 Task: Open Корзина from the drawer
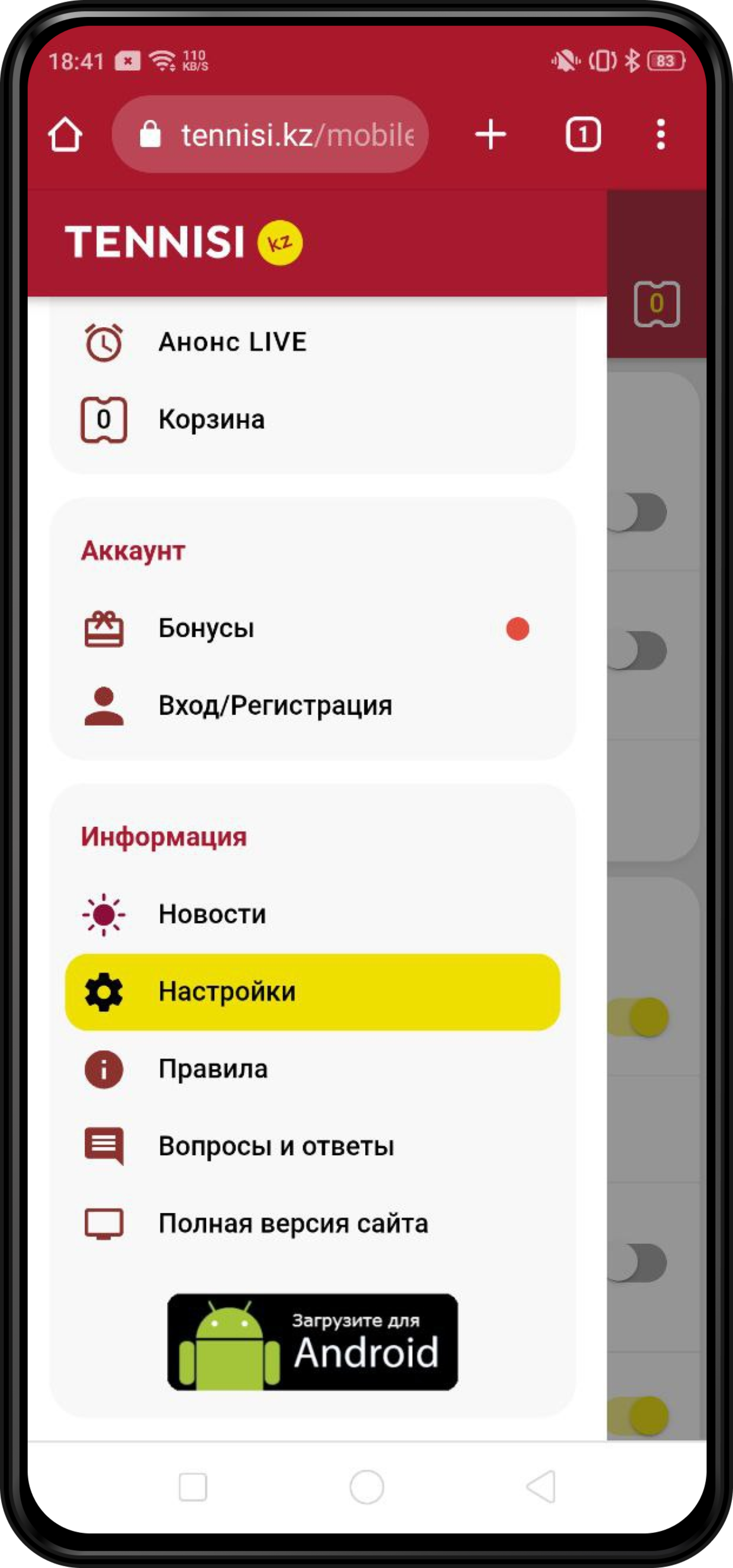coord(211,419)
